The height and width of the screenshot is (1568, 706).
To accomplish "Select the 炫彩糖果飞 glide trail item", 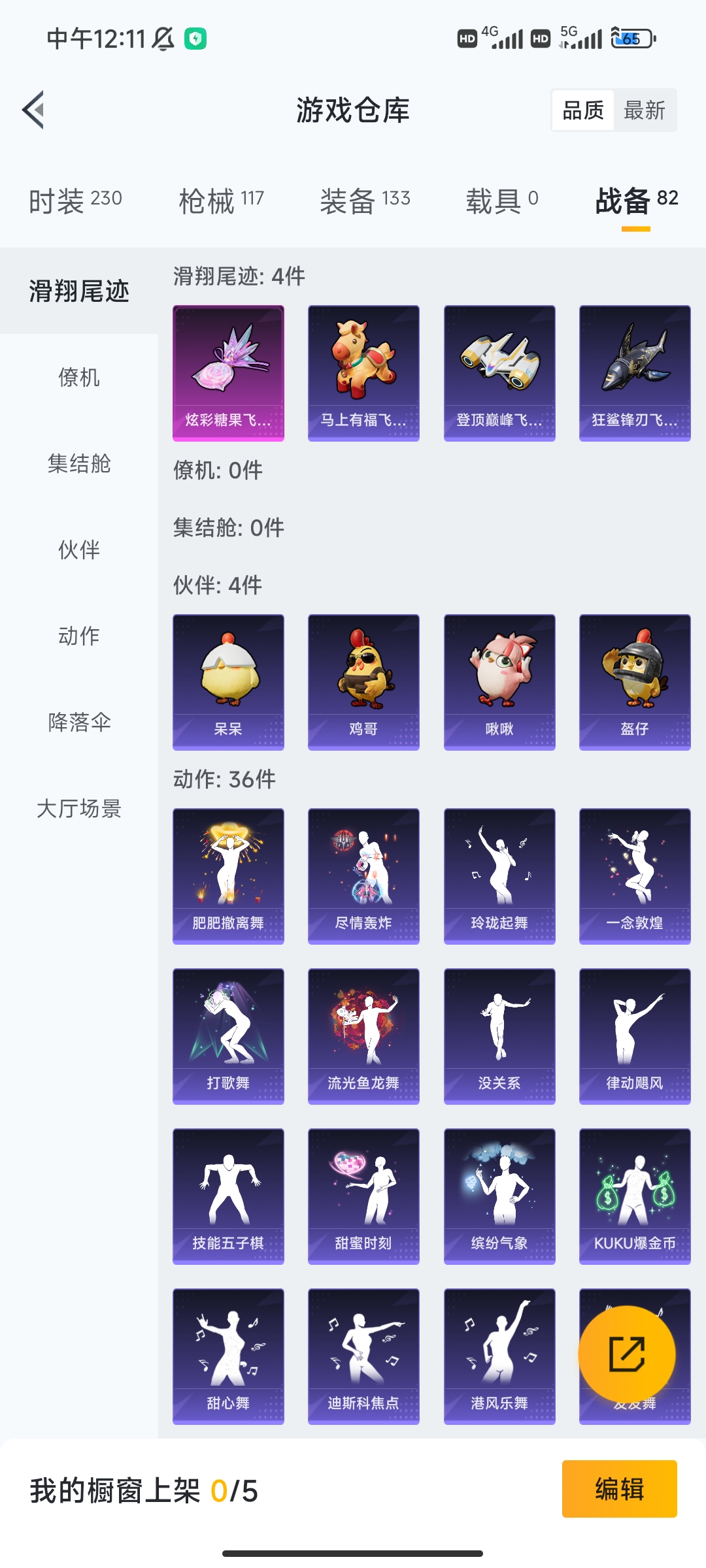I will click(228, 372).
